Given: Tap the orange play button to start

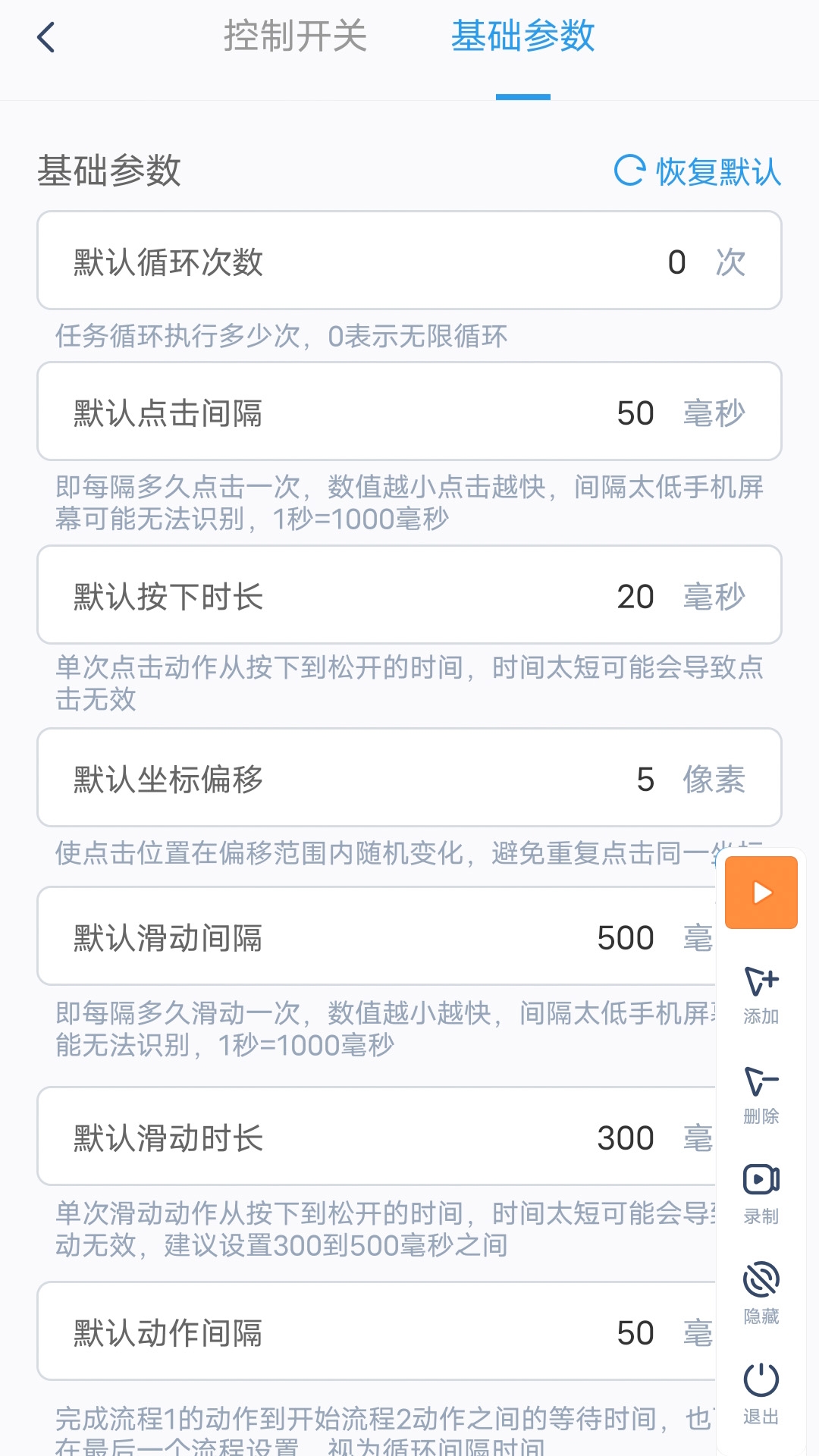Looking at the screenshot, I should coord(761,893).
